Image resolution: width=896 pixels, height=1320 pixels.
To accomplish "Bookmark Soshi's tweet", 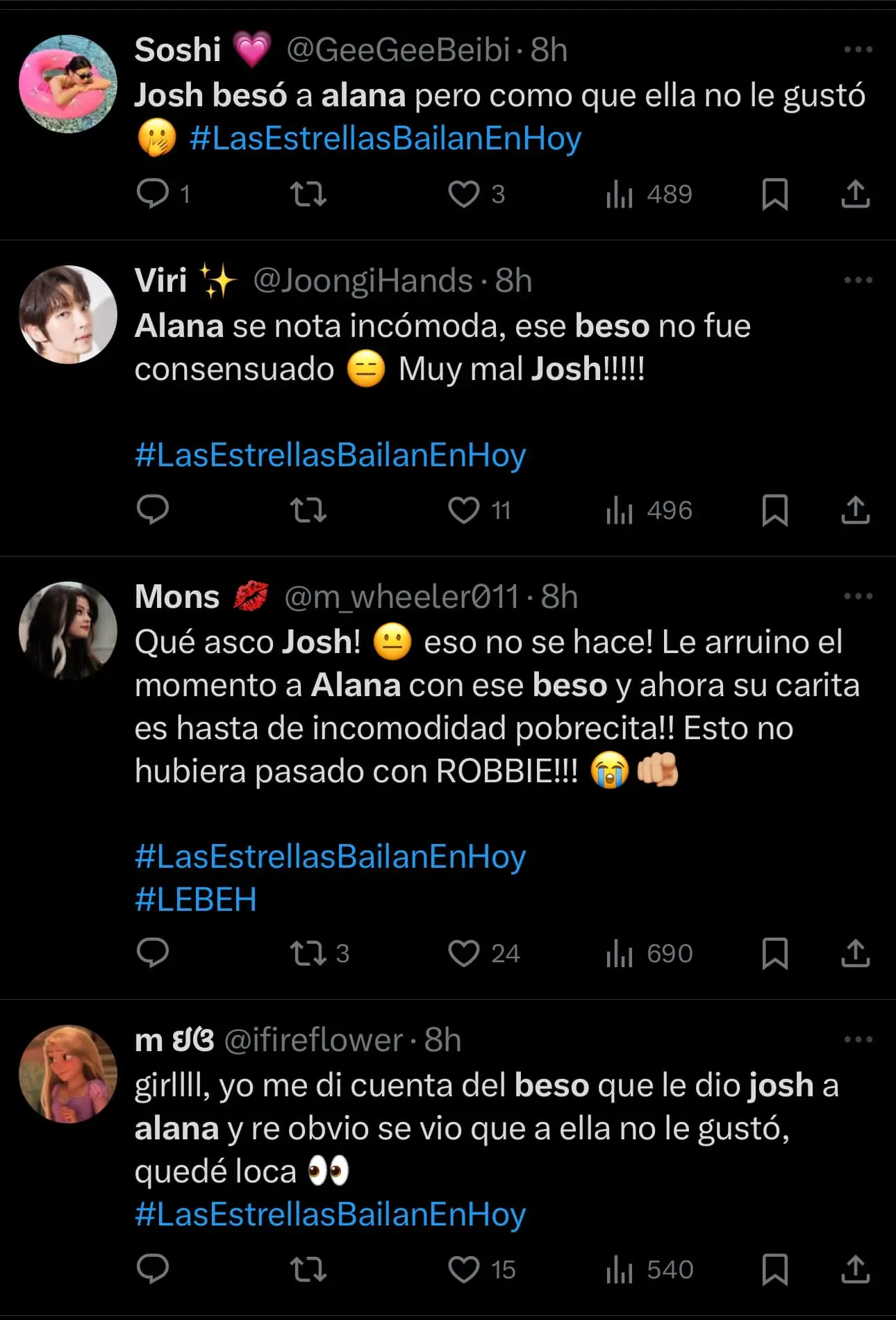I will (x=774, y=194).
